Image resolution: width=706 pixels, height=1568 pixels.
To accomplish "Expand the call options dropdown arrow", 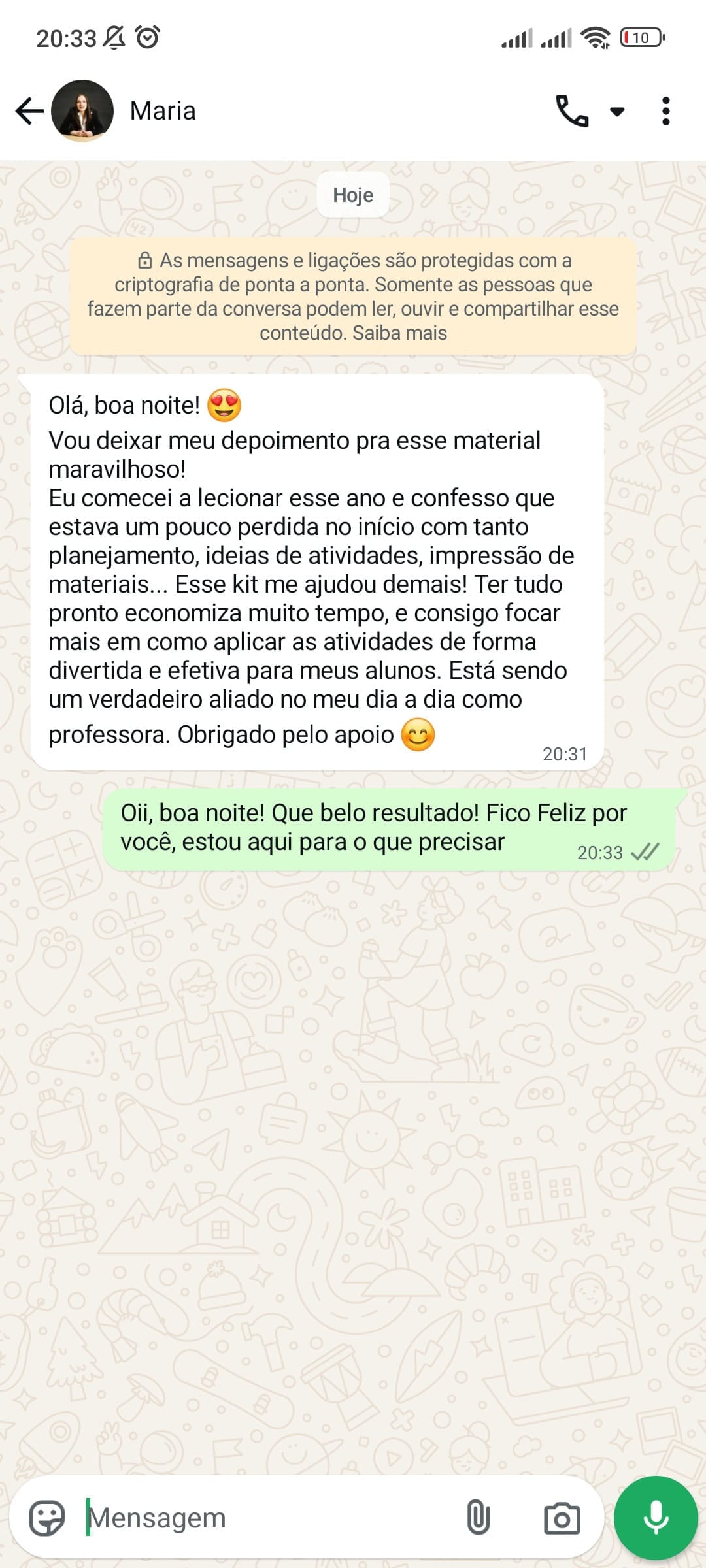I will click(x=616, y=112).
